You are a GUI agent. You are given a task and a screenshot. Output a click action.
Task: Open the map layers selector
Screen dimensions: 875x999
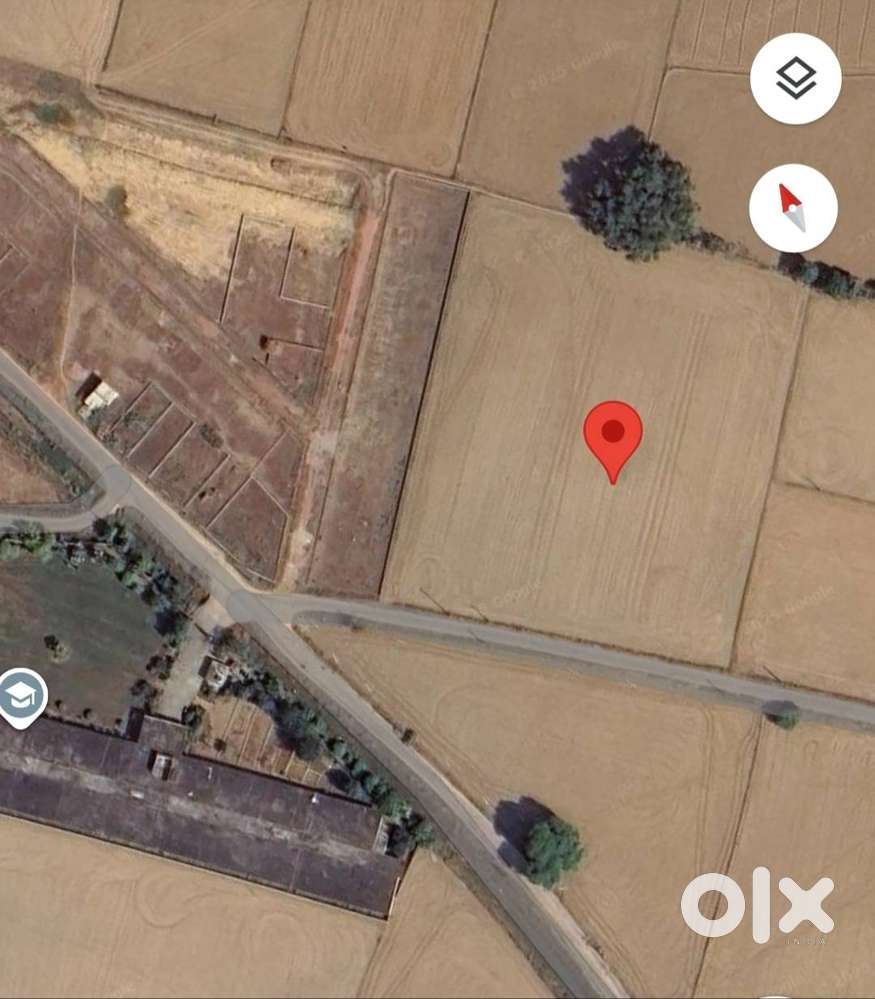[795, 79]
